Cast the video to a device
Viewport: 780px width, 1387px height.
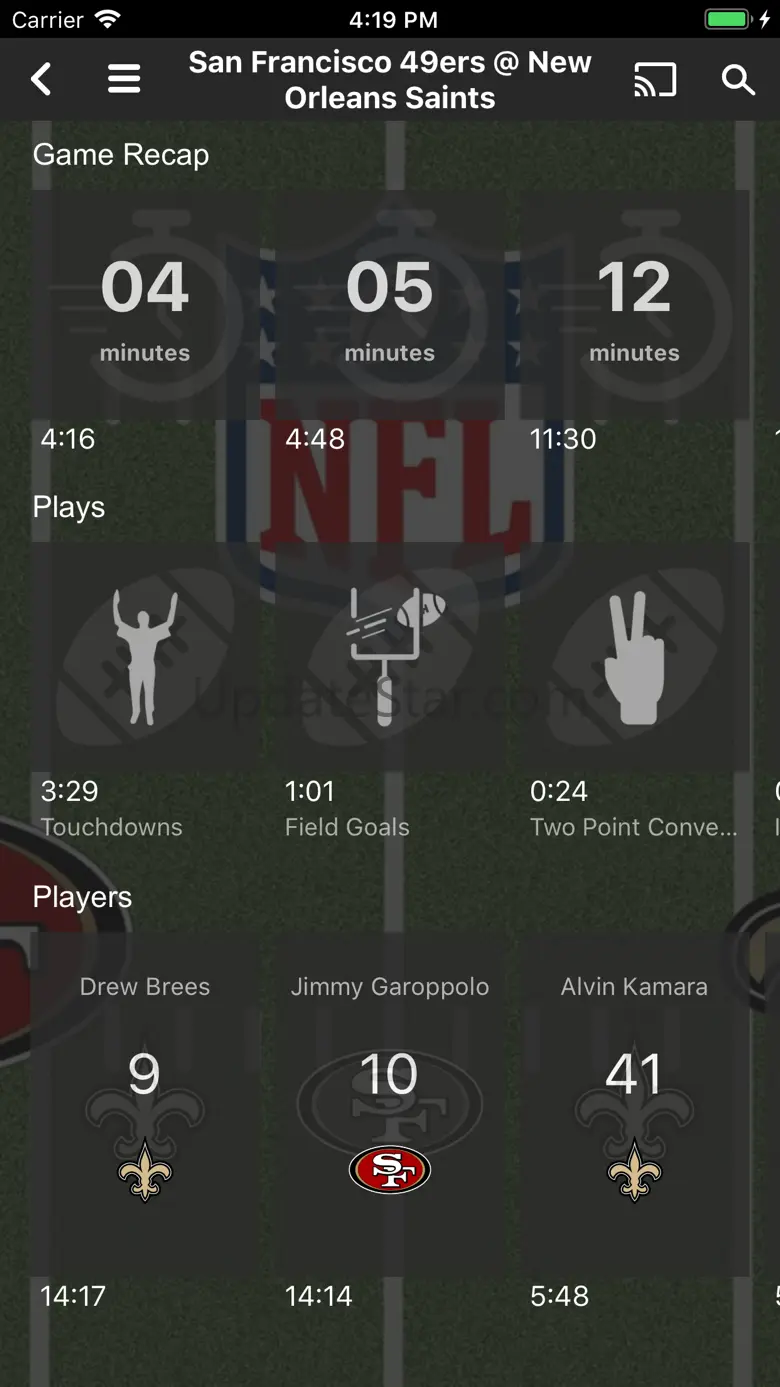[655, 80]
